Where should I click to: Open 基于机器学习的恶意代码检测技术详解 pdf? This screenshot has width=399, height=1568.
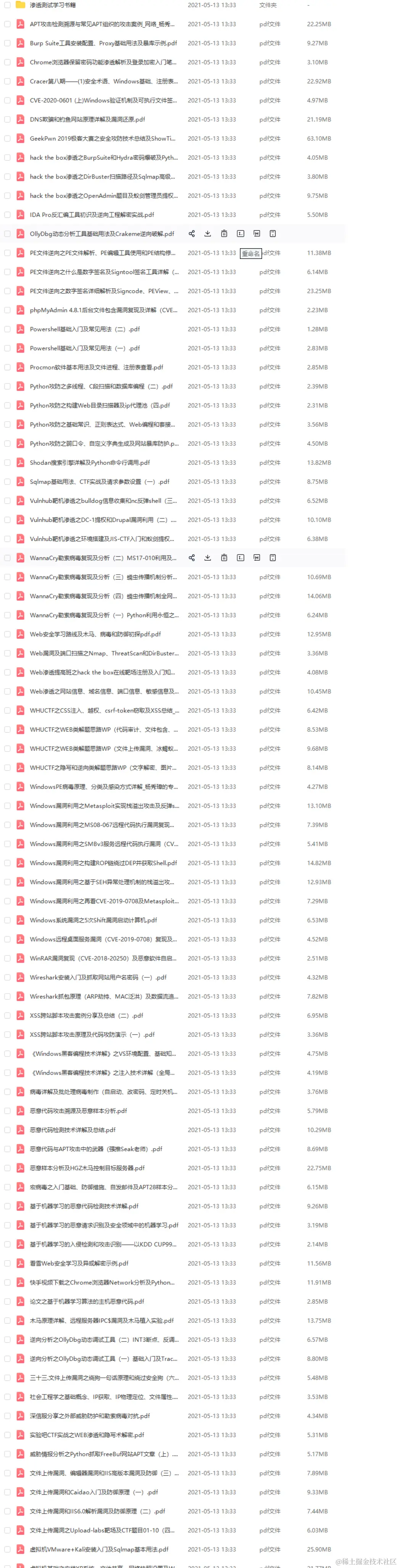pos(84,1206)
